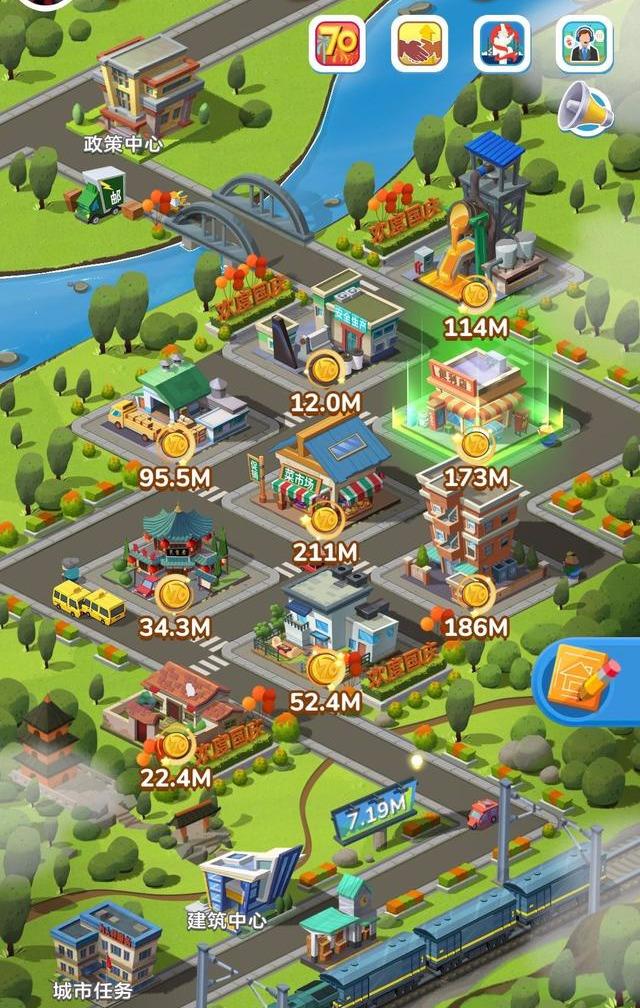The width and height of the screenshot is (640, 1008).
Task: Collect 22.4M from the red-roof house
Action: pyautogui.click(x=176, y=744)
